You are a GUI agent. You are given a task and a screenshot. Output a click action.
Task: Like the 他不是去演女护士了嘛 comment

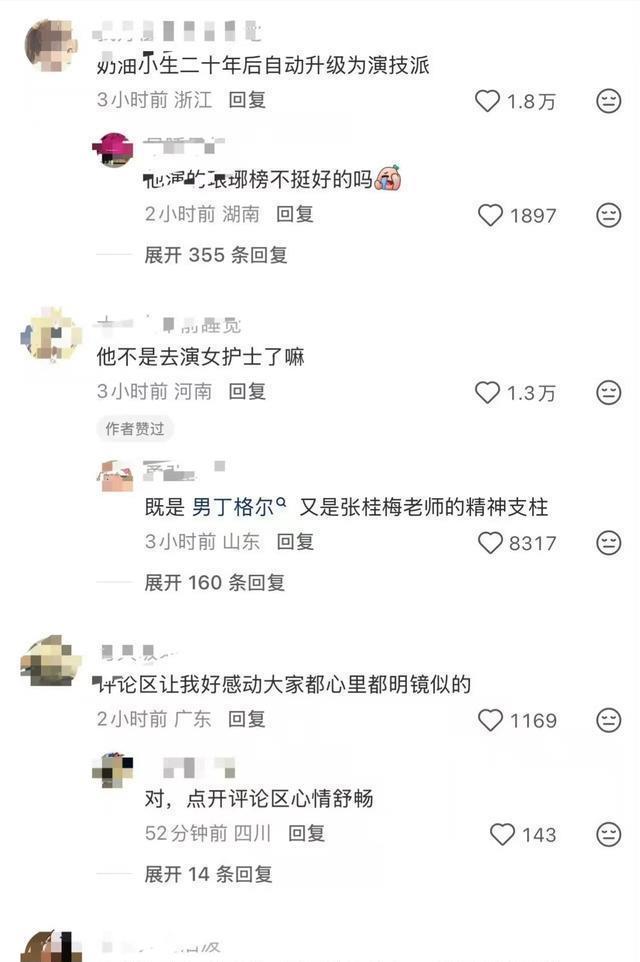pyautogui.click(x=487, y=393)
